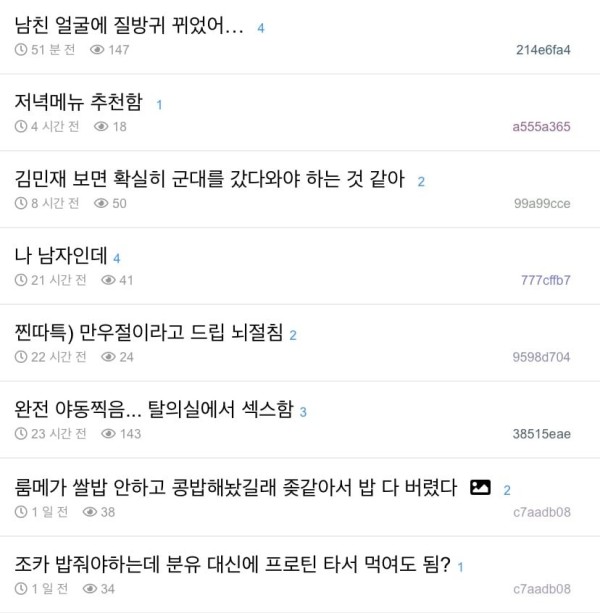Open the post '찐따특) 만우절이라고 드립 뇌절침'
This screenshot has height=613, width=600.
pos(150,334)
